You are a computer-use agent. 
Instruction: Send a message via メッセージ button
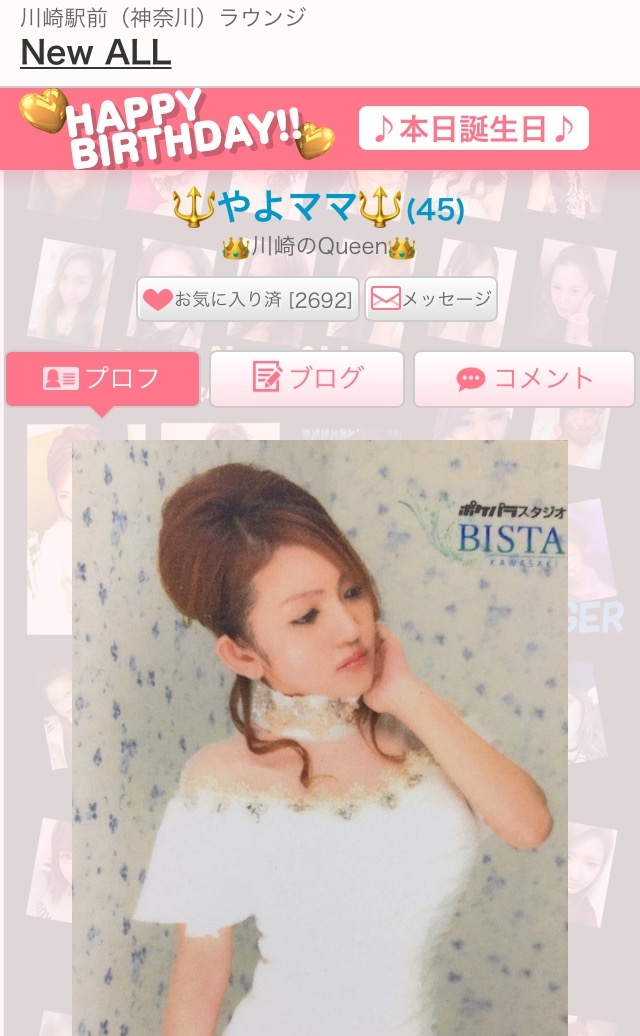(431, 299)
